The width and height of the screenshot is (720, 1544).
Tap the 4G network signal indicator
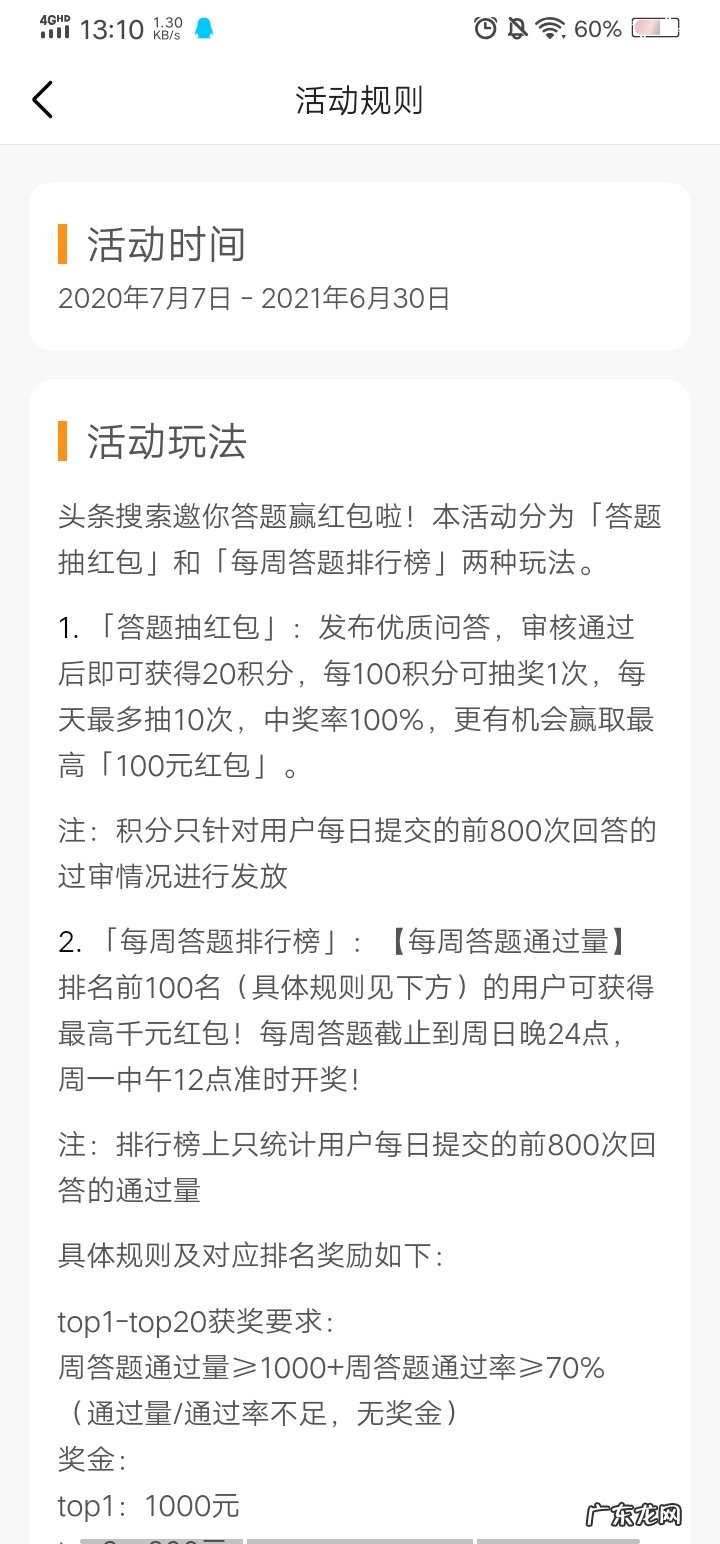click(52, 27)
